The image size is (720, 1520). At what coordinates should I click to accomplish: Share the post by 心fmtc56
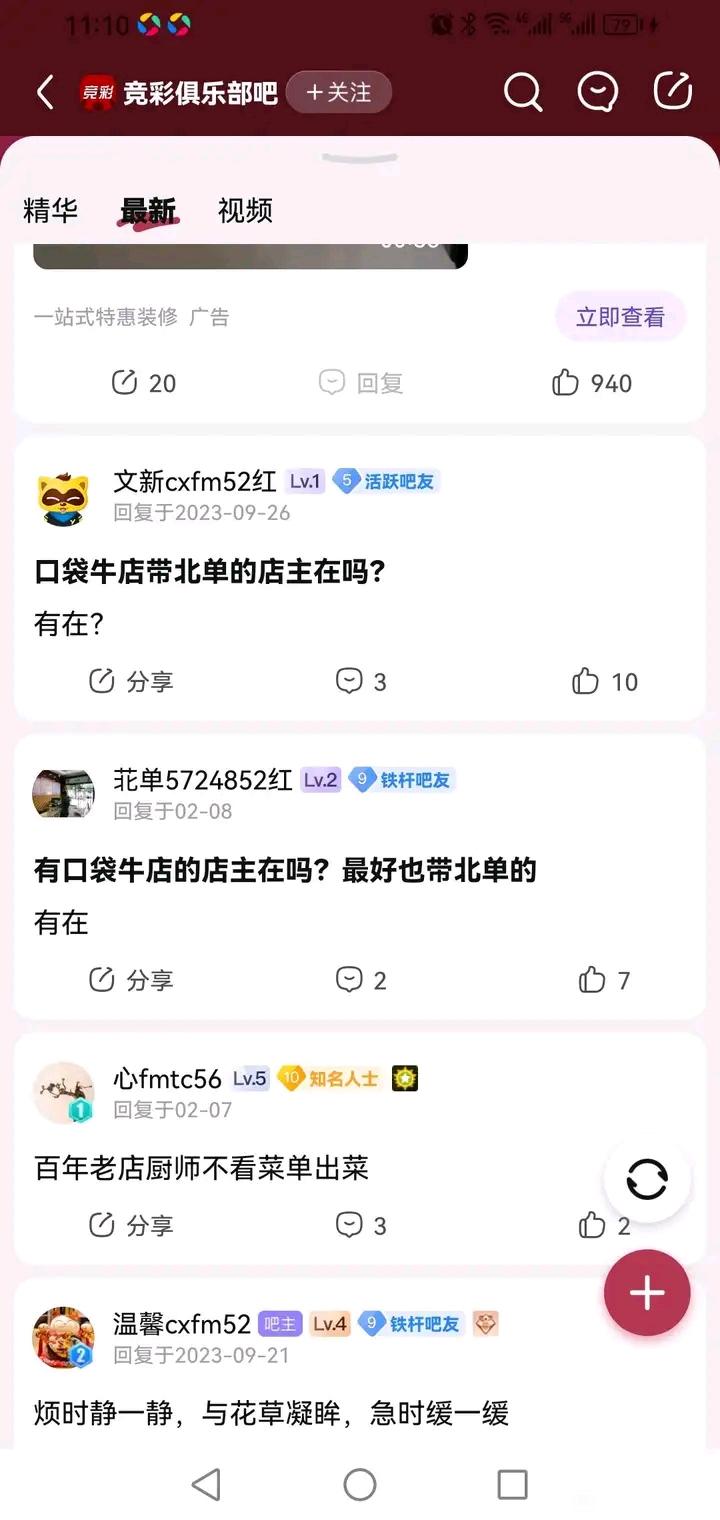coord(131,1225)
